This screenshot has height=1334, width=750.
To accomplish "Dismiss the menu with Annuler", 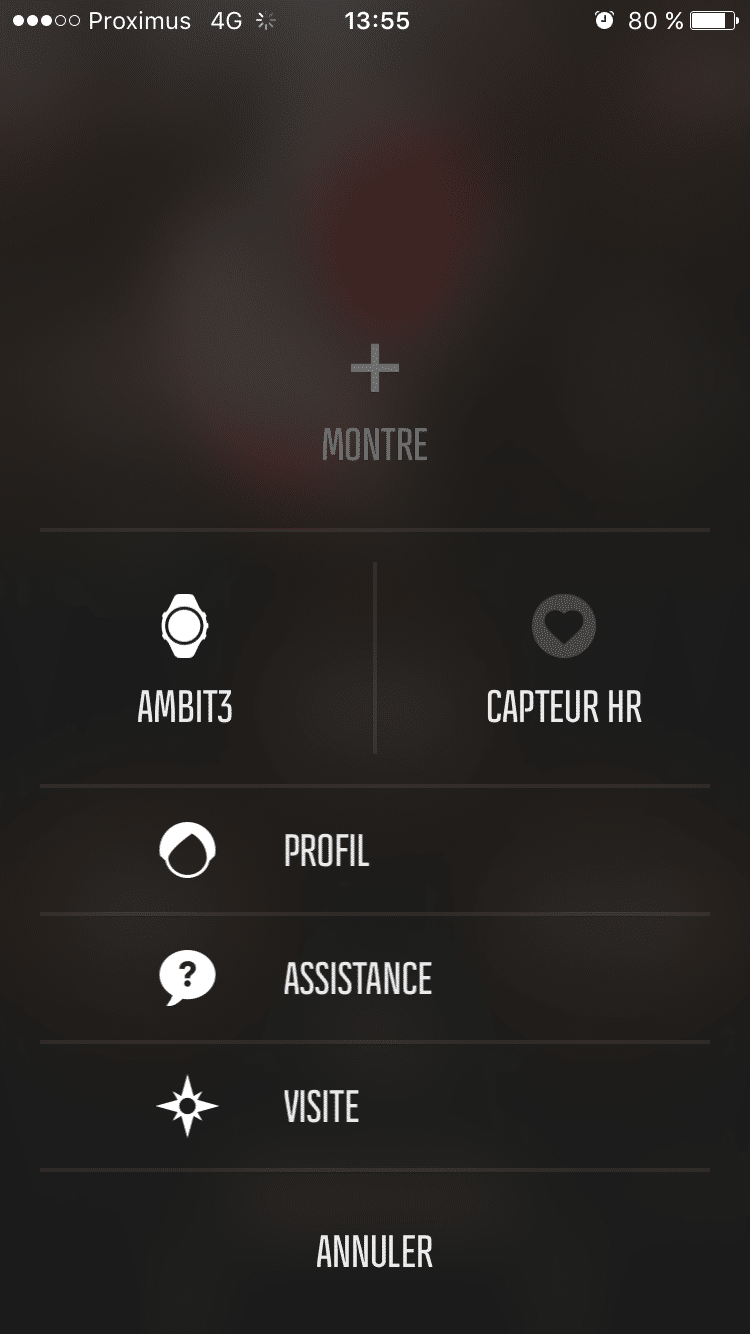I will tap(375, 1251).
